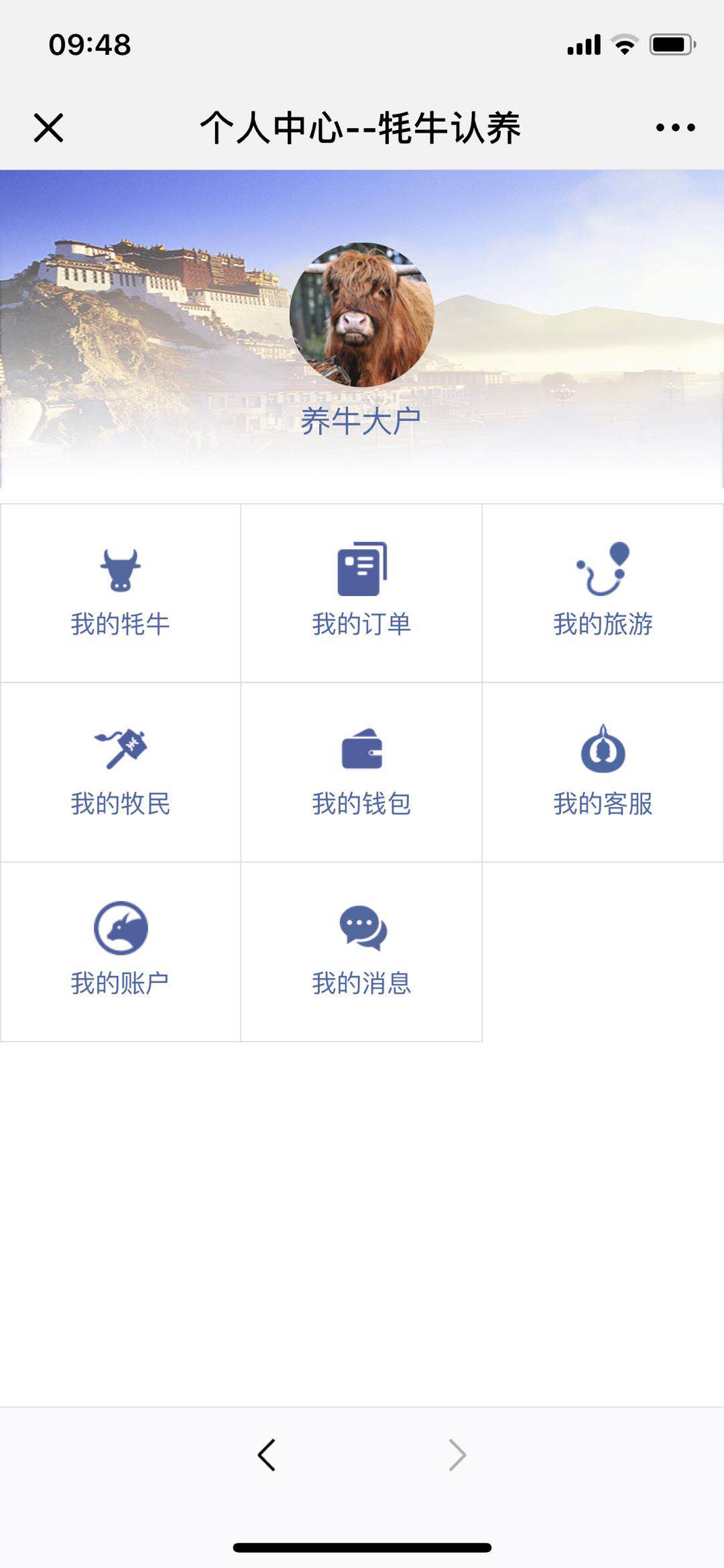Go to 我的牧民 (My Herdsmen)

coord(121,772)
